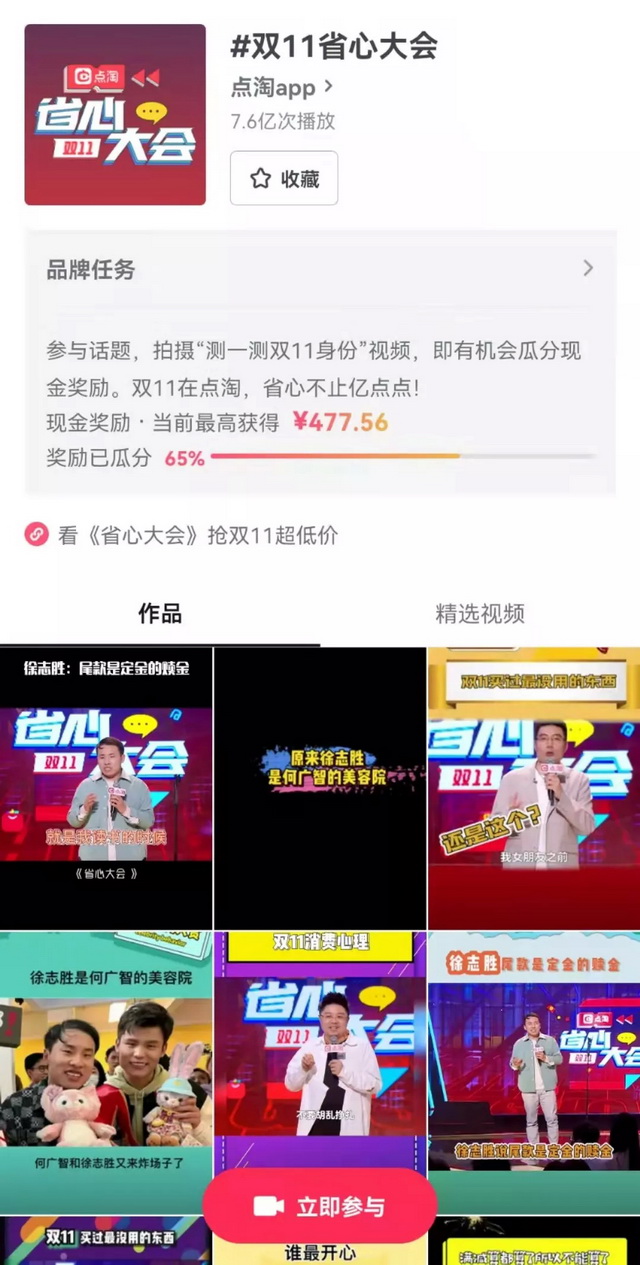This screenshot has width=640, height=1265.
Task: Open the 还是这个? video tile
Action: point(534,788)
